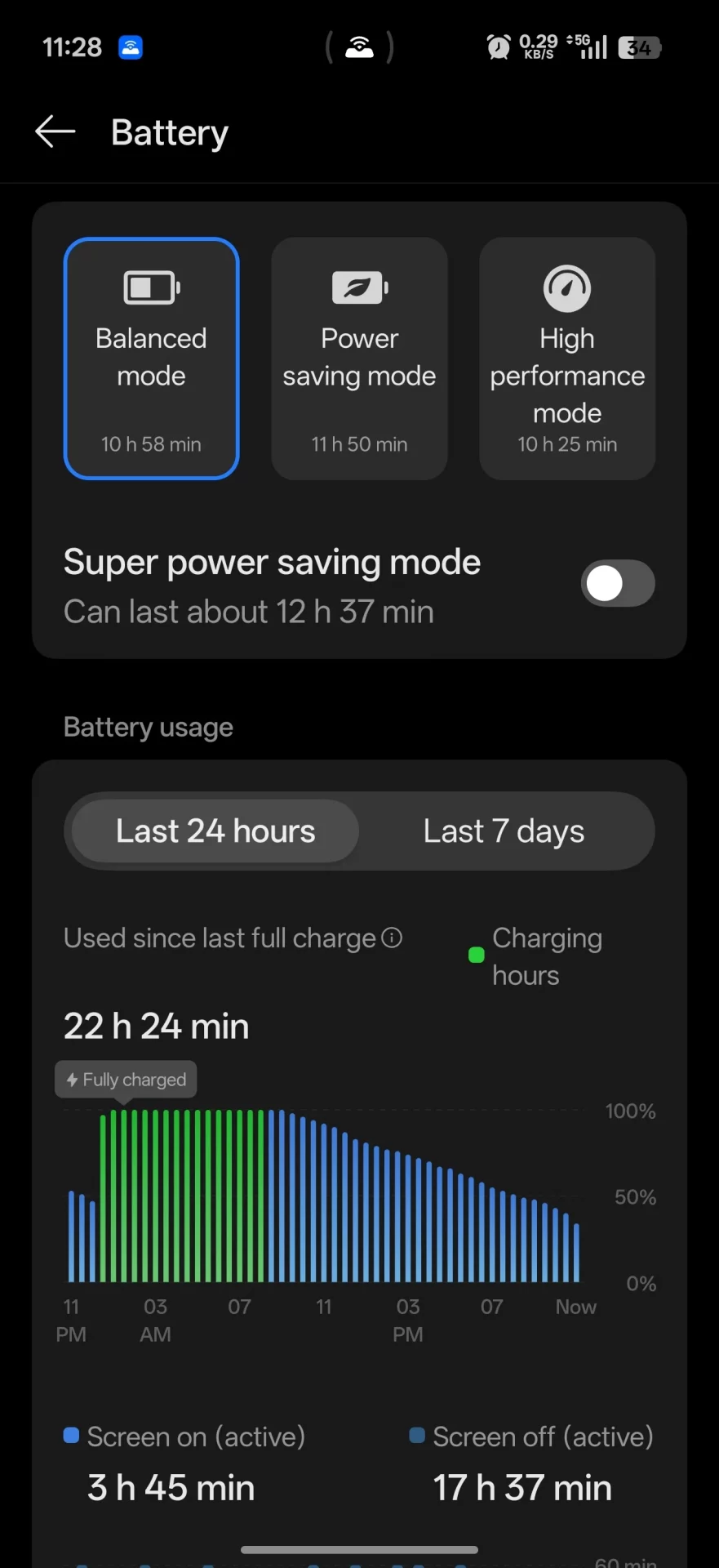Switch to Last 7 days

click(504, 831)
